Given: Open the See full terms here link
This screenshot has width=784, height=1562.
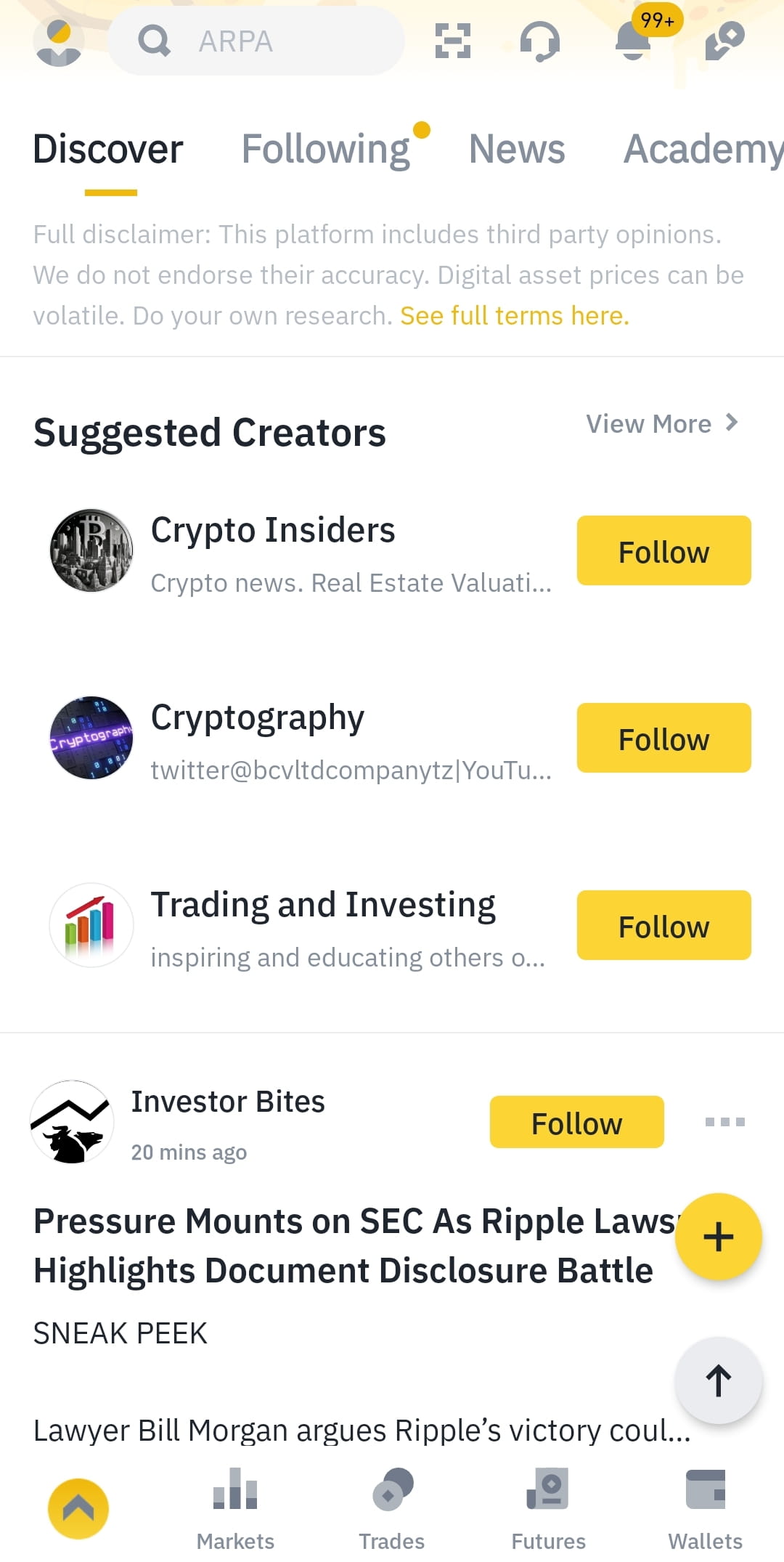Looking at the screenshot, I should (x=513, y=315).
